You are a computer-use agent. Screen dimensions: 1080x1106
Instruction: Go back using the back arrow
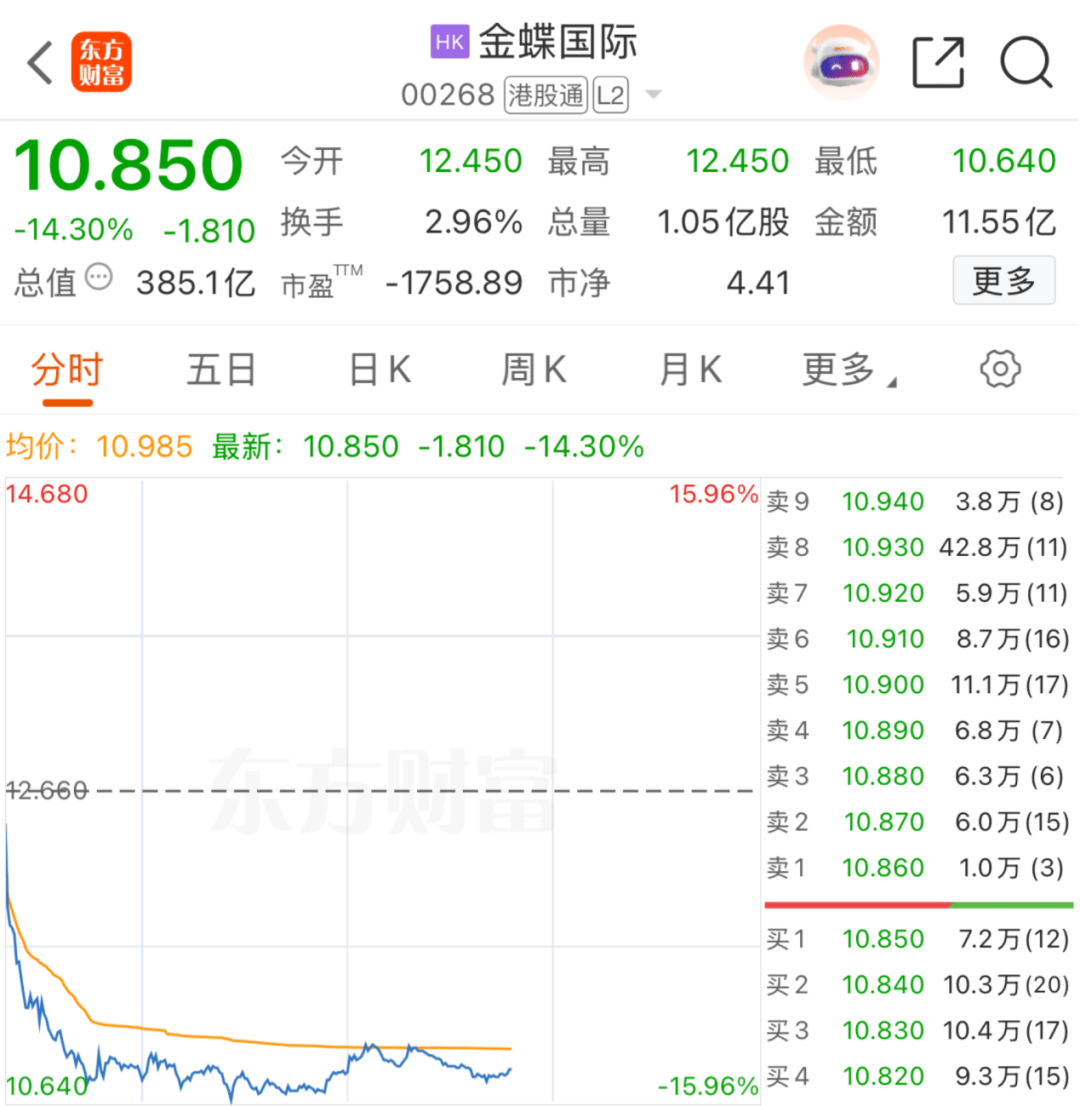pos(38,62)
